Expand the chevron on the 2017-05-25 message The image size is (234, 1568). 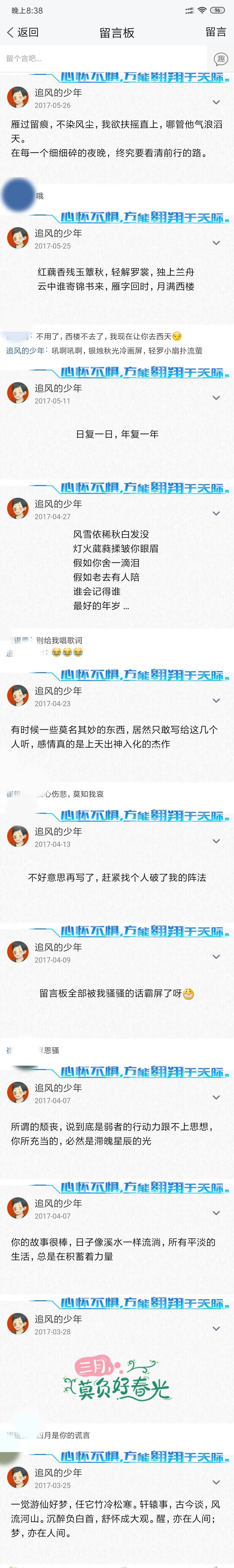coord(216,243)
